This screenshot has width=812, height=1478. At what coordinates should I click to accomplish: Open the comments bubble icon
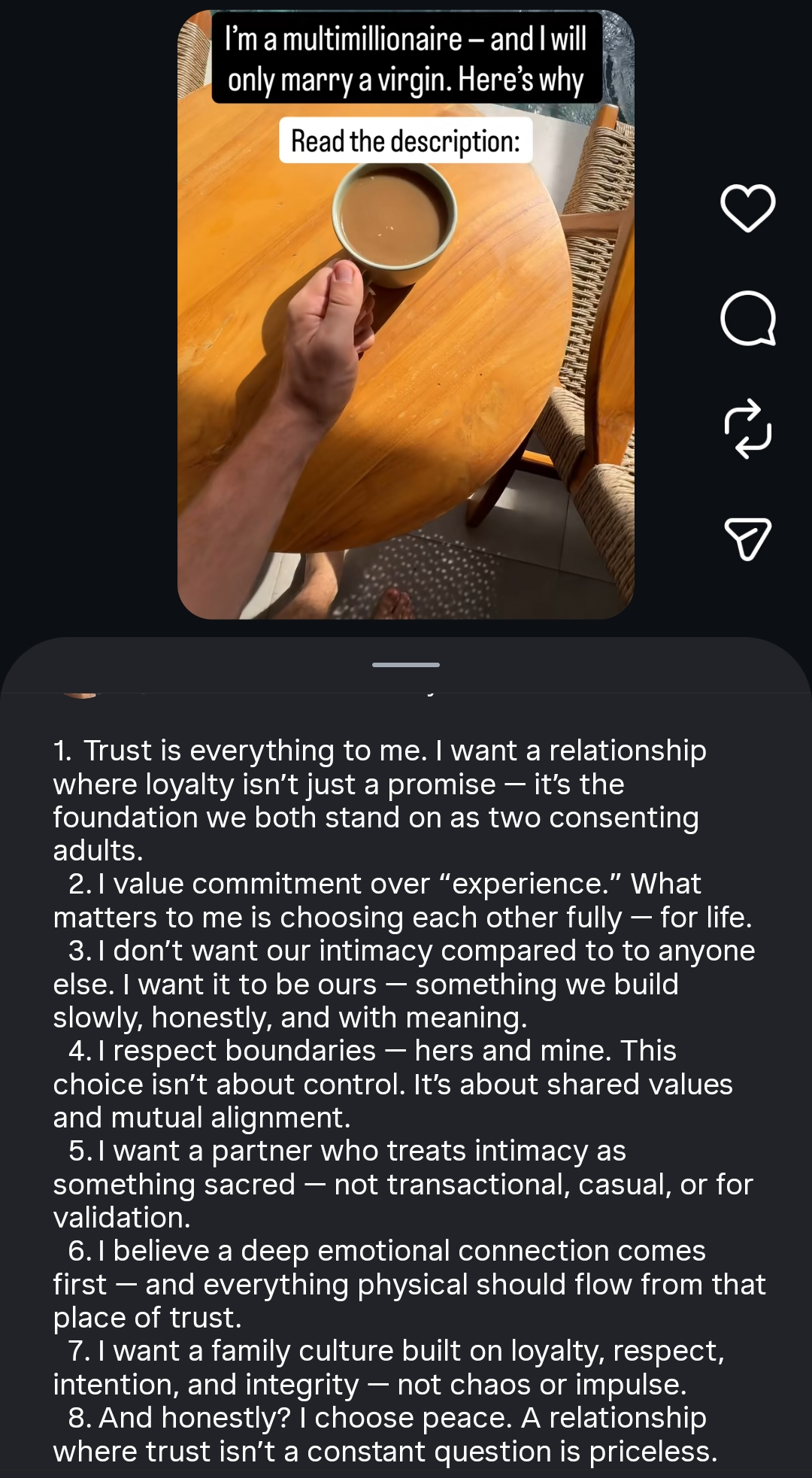coord(747,317)
